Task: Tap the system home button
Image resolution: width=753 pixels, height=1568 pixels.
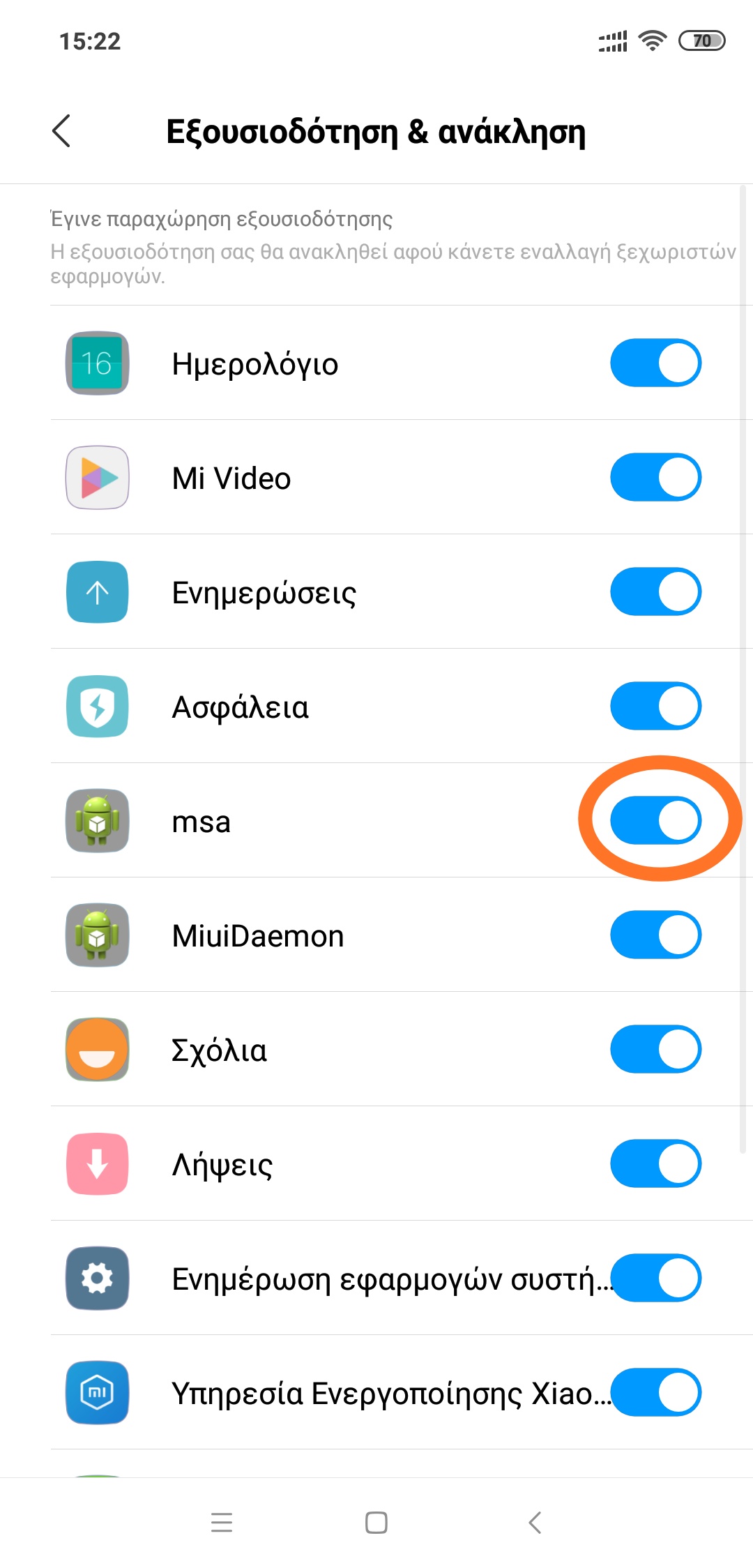Action: coord(376,1522)
